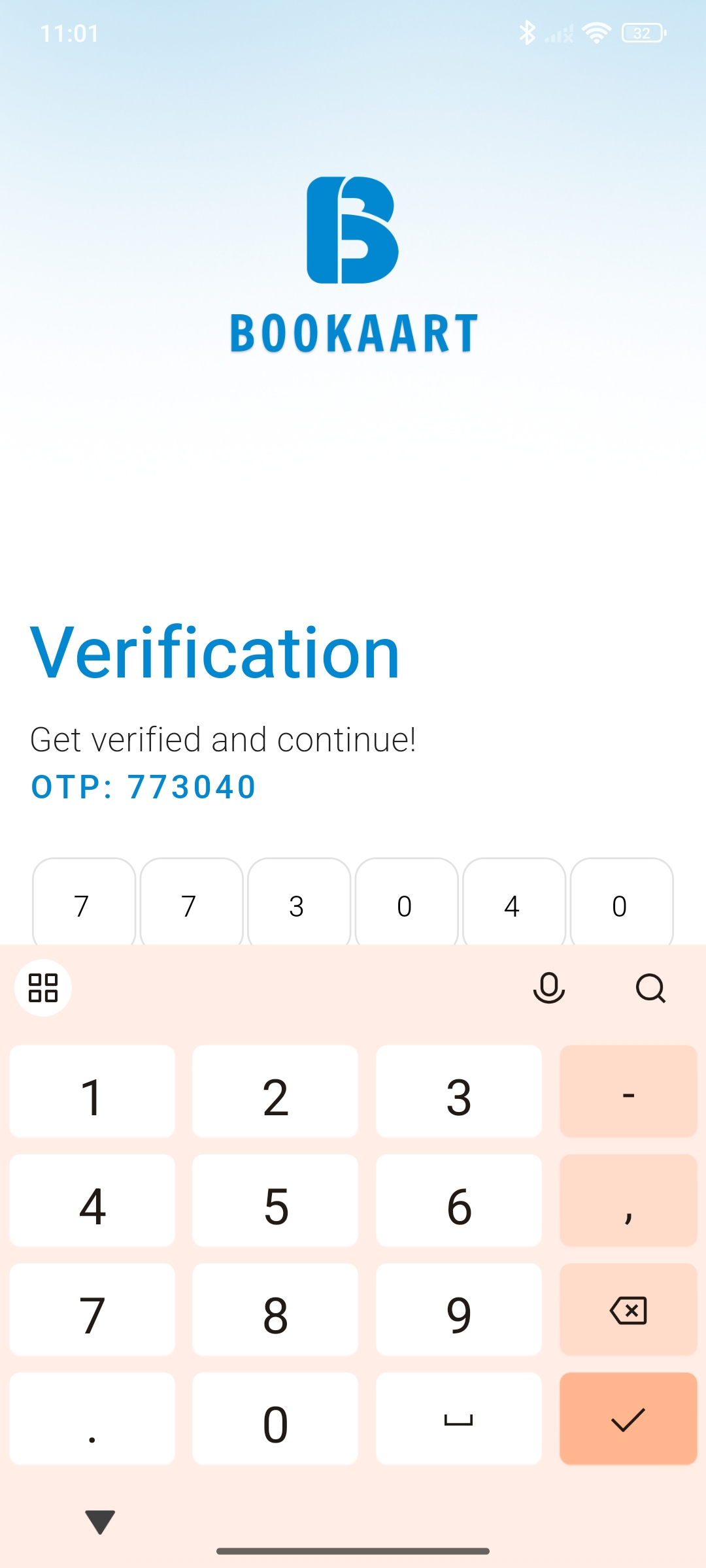Select the OTP box containing 4

tap(514, 905)
